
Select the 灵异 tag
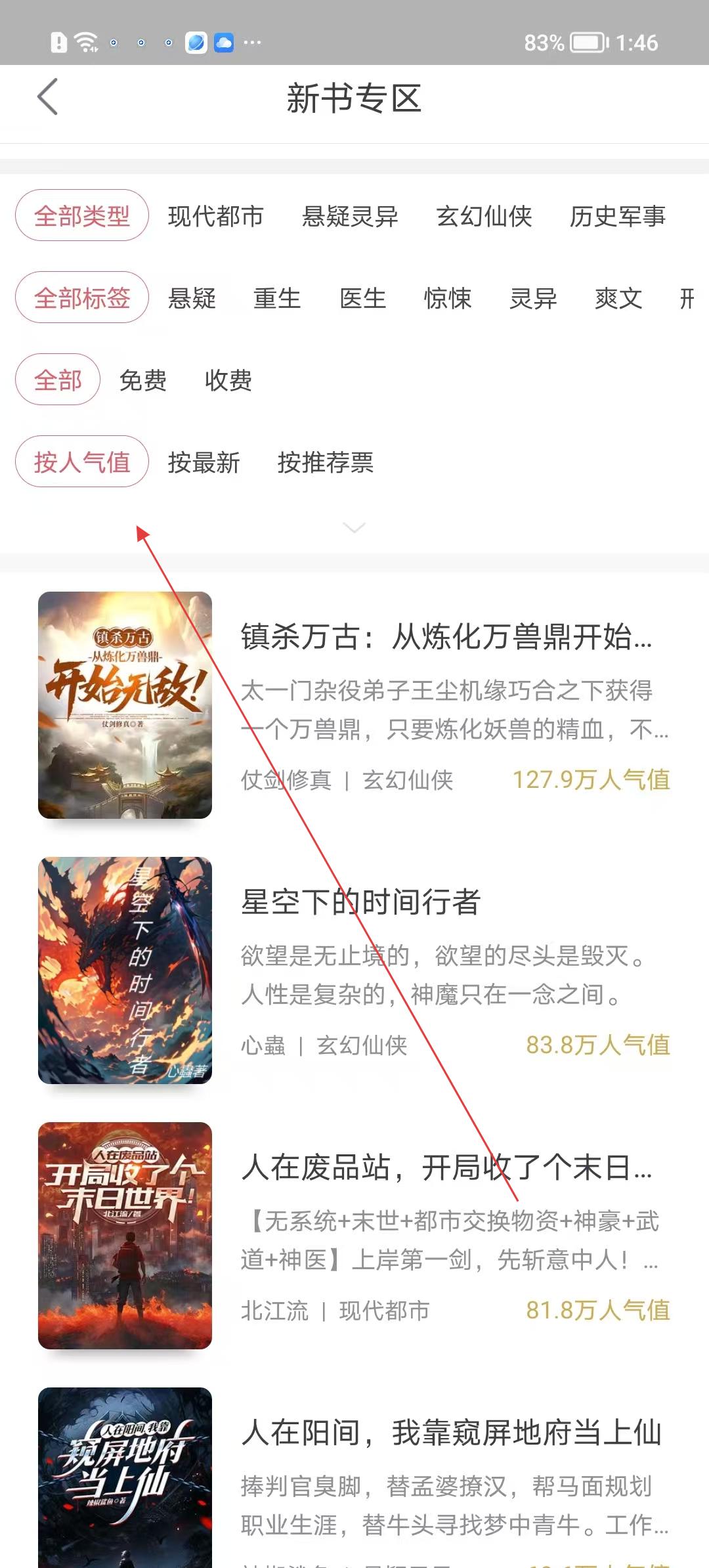[533, 298]
